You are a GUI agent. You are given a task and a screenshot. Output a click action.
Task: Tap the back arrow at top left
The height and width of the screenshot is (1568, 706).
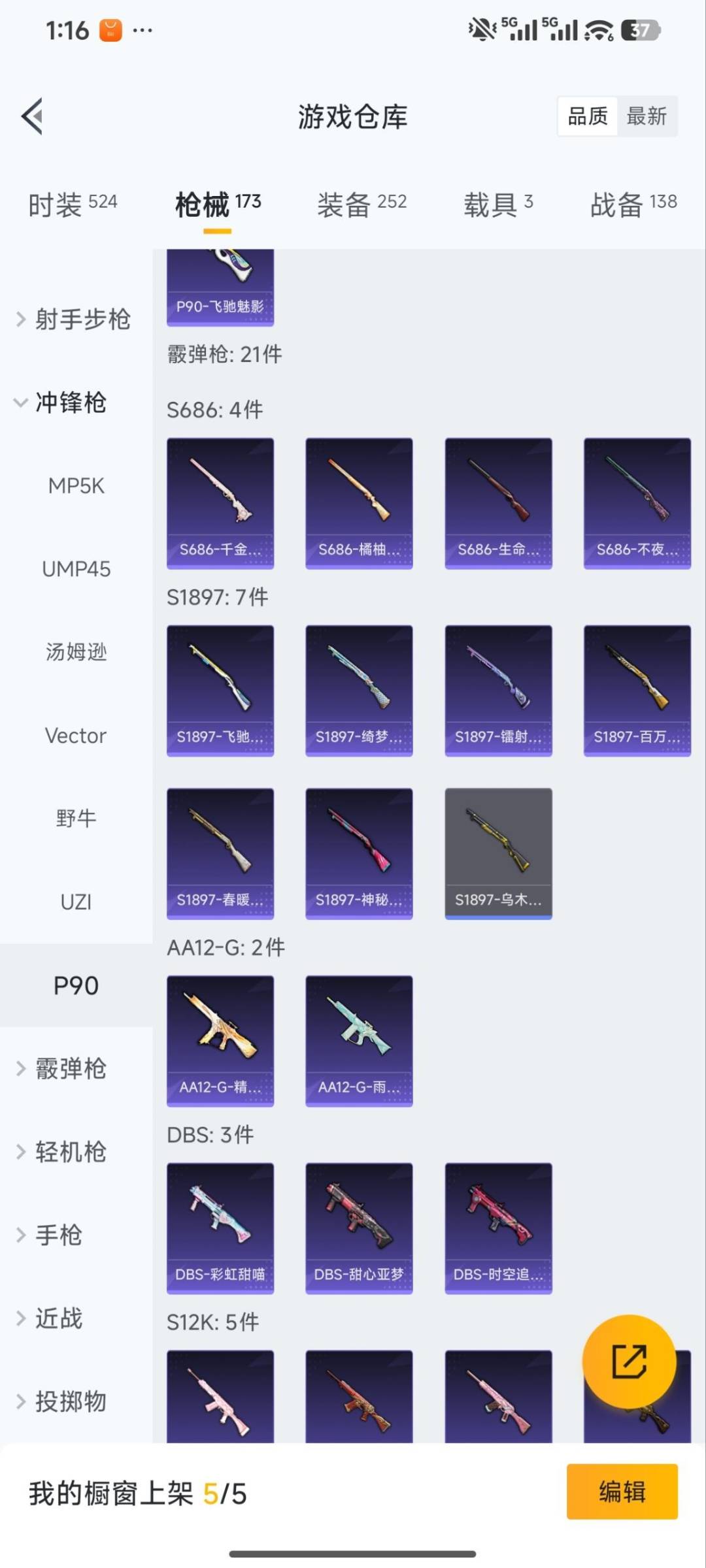click(31, 116)
